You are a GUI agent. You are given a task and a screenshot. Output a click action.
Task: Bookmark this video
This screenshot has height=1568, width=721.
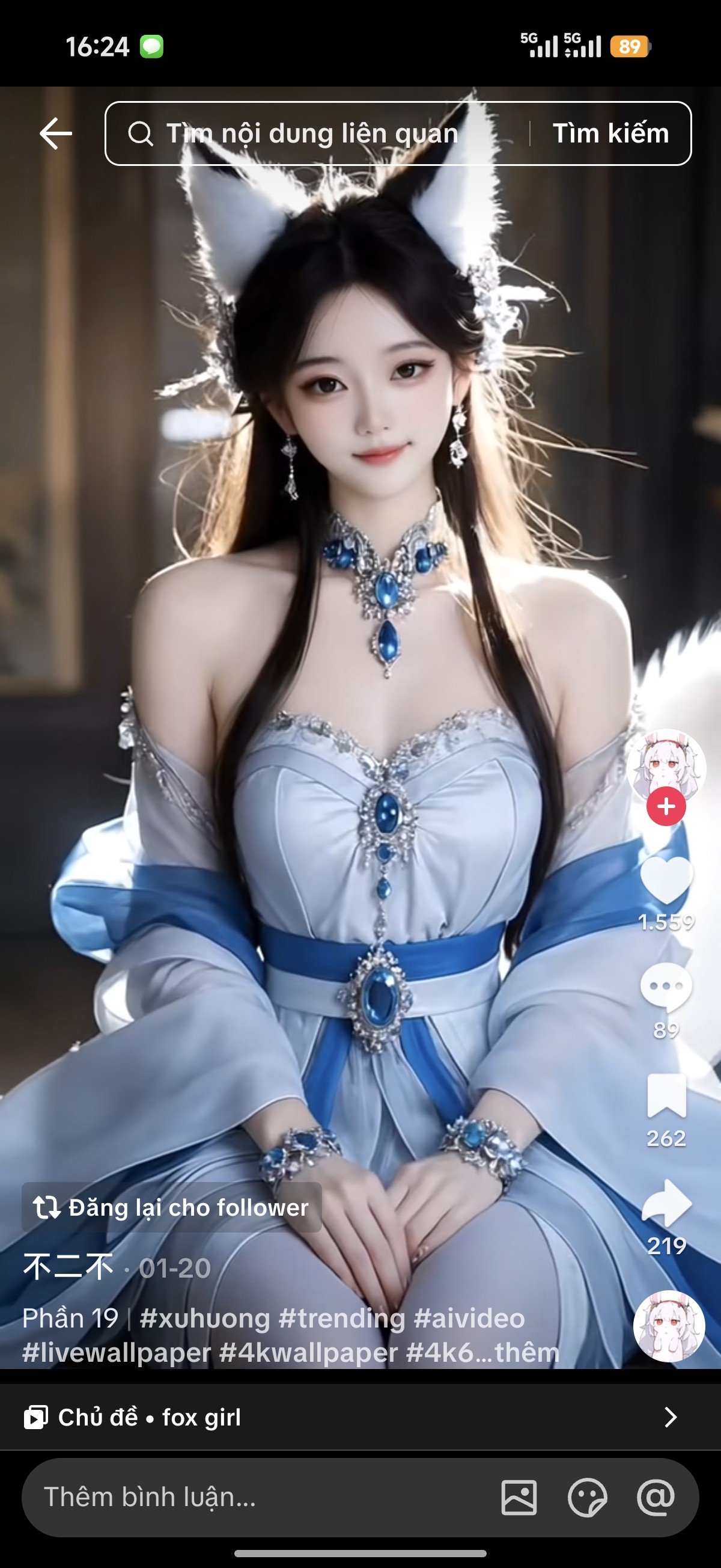666,1095
